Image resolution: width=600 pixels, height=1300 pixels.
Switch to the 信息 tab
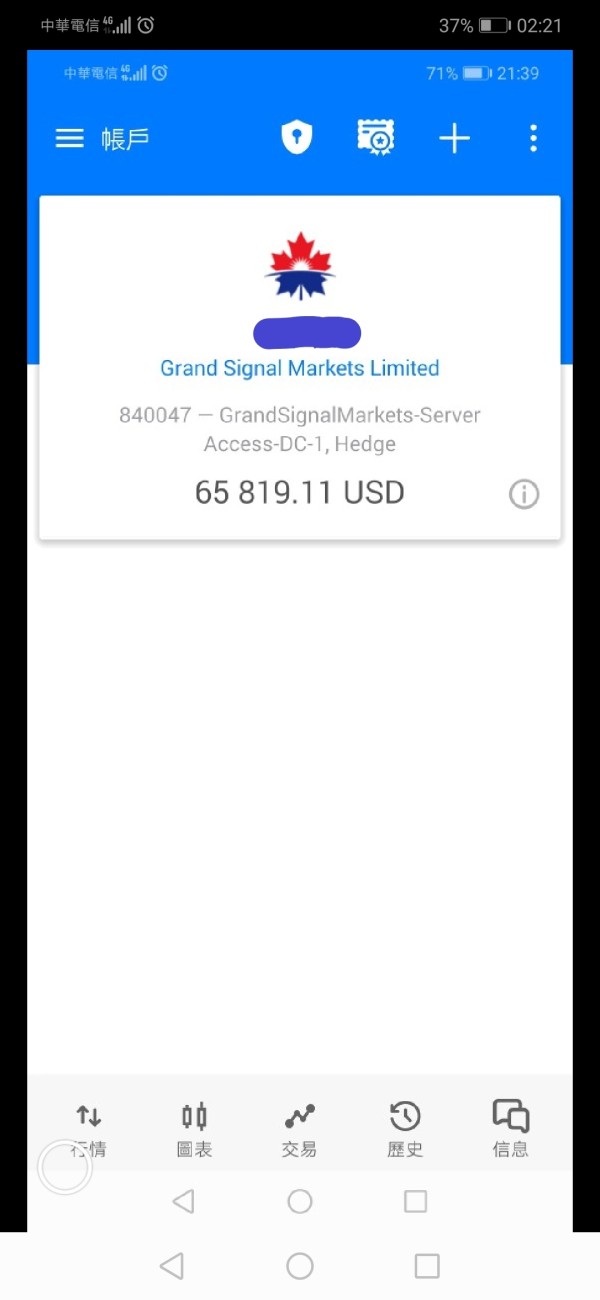click(510, 1130)
